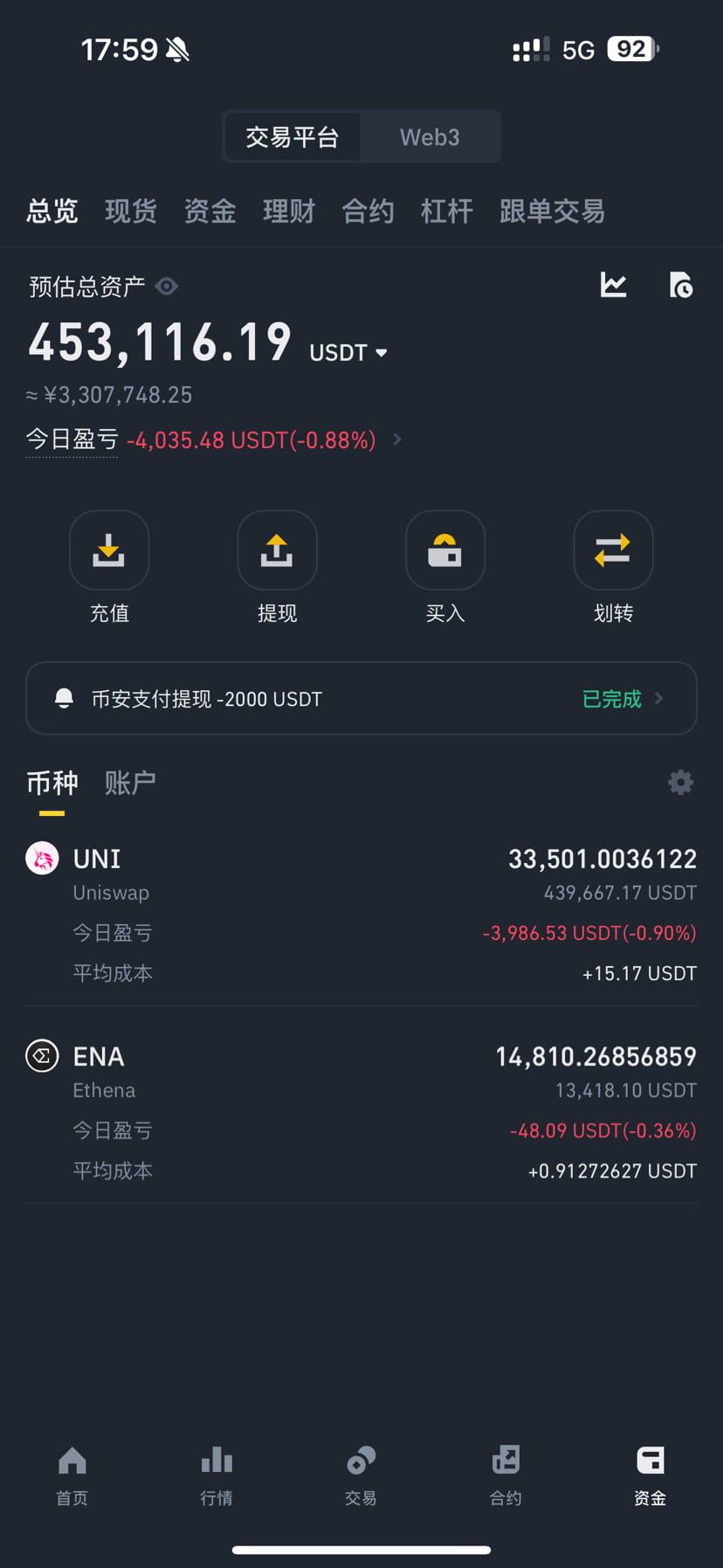Tap 划转 to transfer assets
This screenshot has height=1568, width=723.
click(613, 566)
